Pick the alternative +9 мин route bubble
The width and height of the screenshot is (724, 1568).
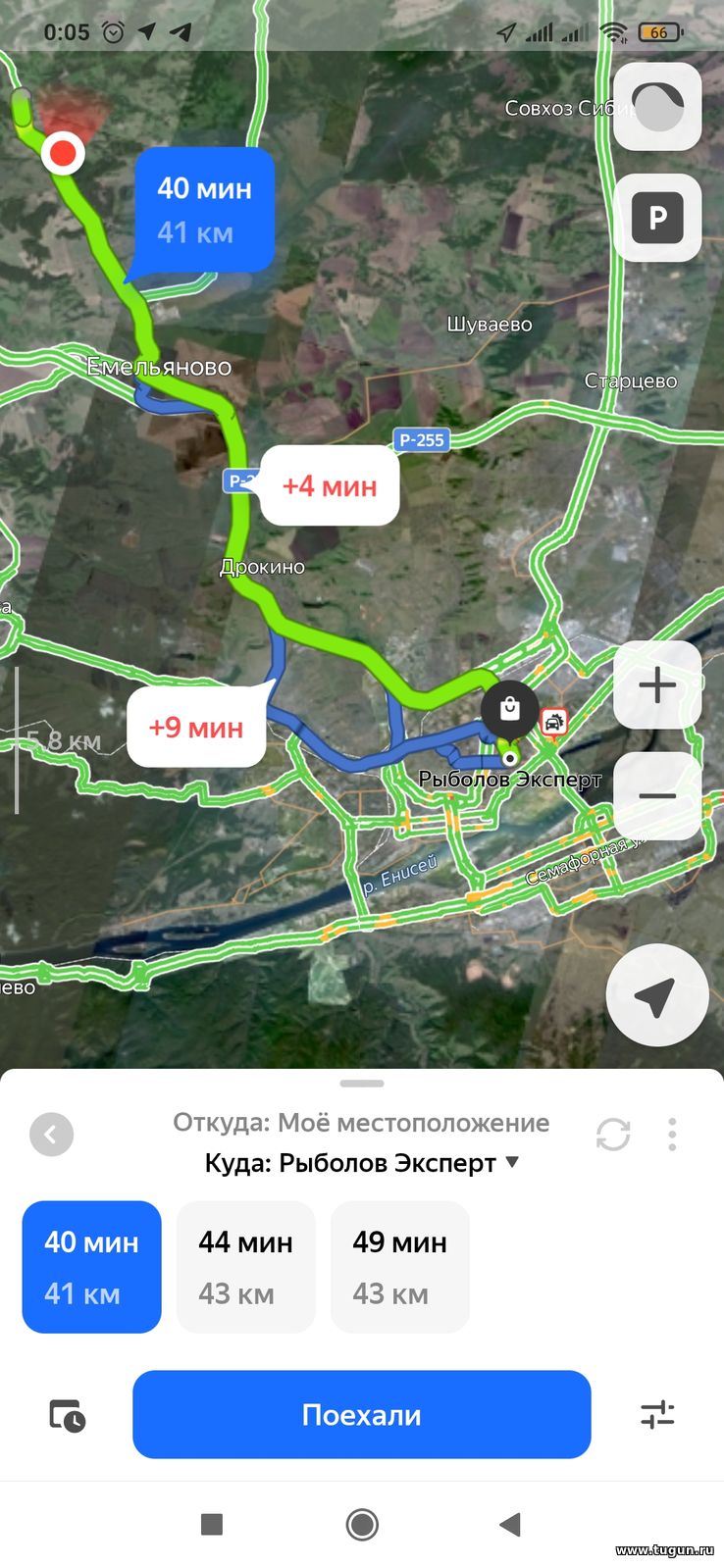pyautogui.click(x=196, y=727)
